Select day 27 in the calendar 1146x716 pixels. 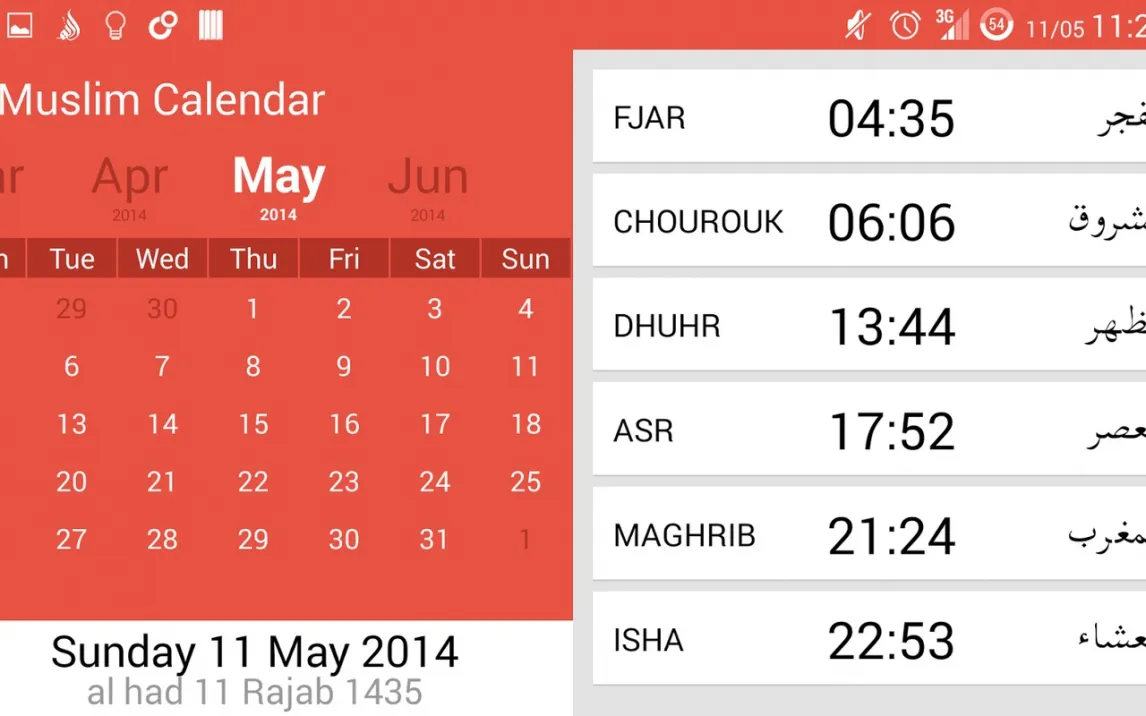click(71, 540)
